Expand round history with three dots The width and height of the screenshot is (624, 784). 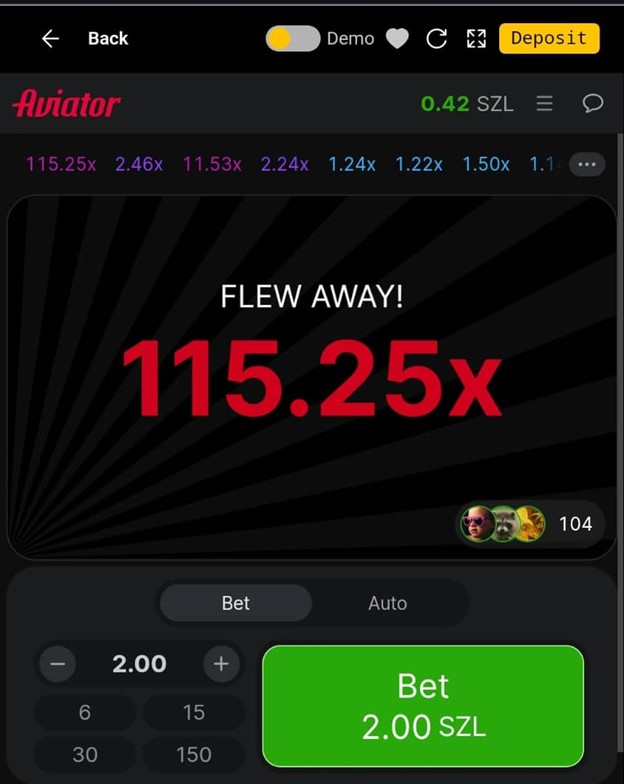tap(586, 164)
